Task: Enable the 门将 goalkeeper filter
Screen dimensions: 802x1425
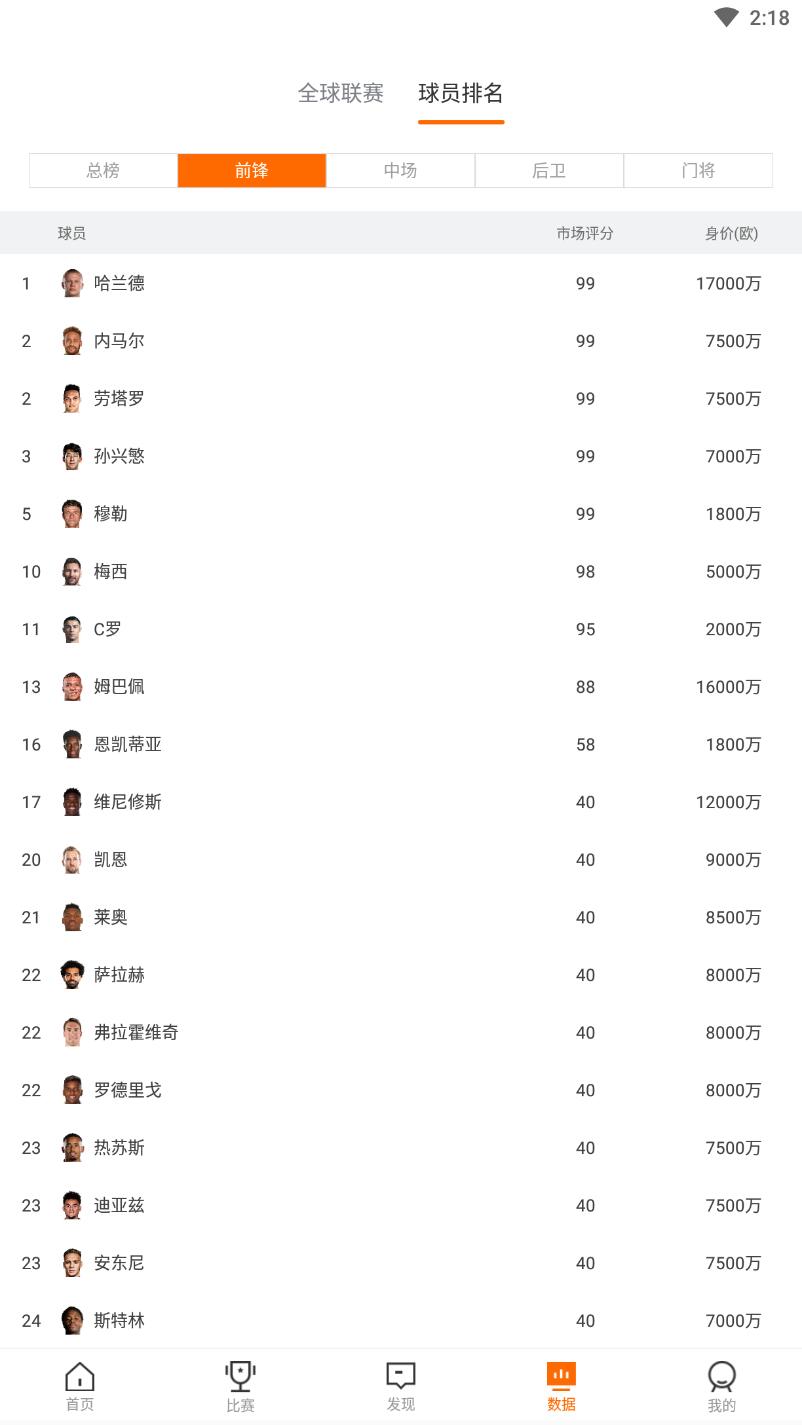Action: pyautogui.click(x=698, y=170)
